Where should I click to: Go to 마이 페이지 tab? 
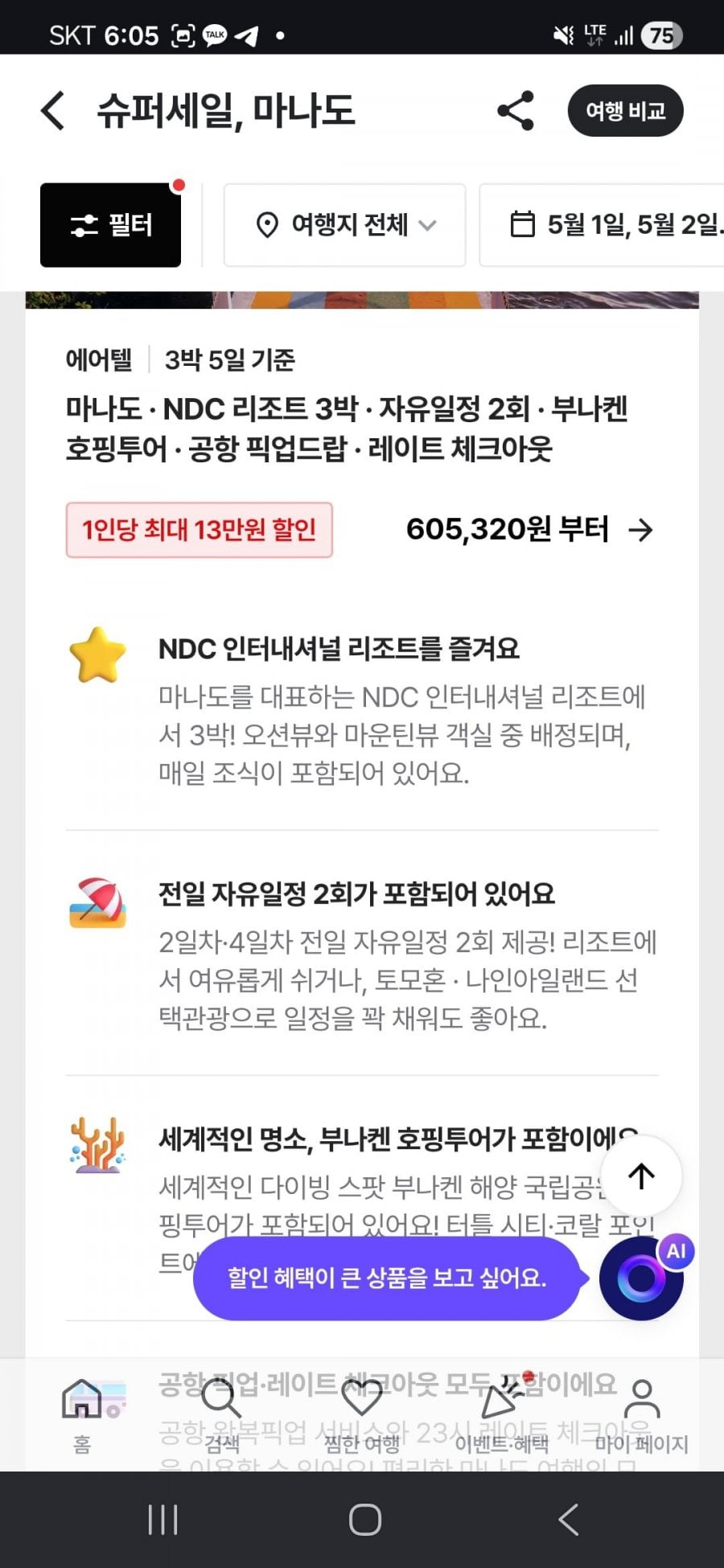[641, 1415]
